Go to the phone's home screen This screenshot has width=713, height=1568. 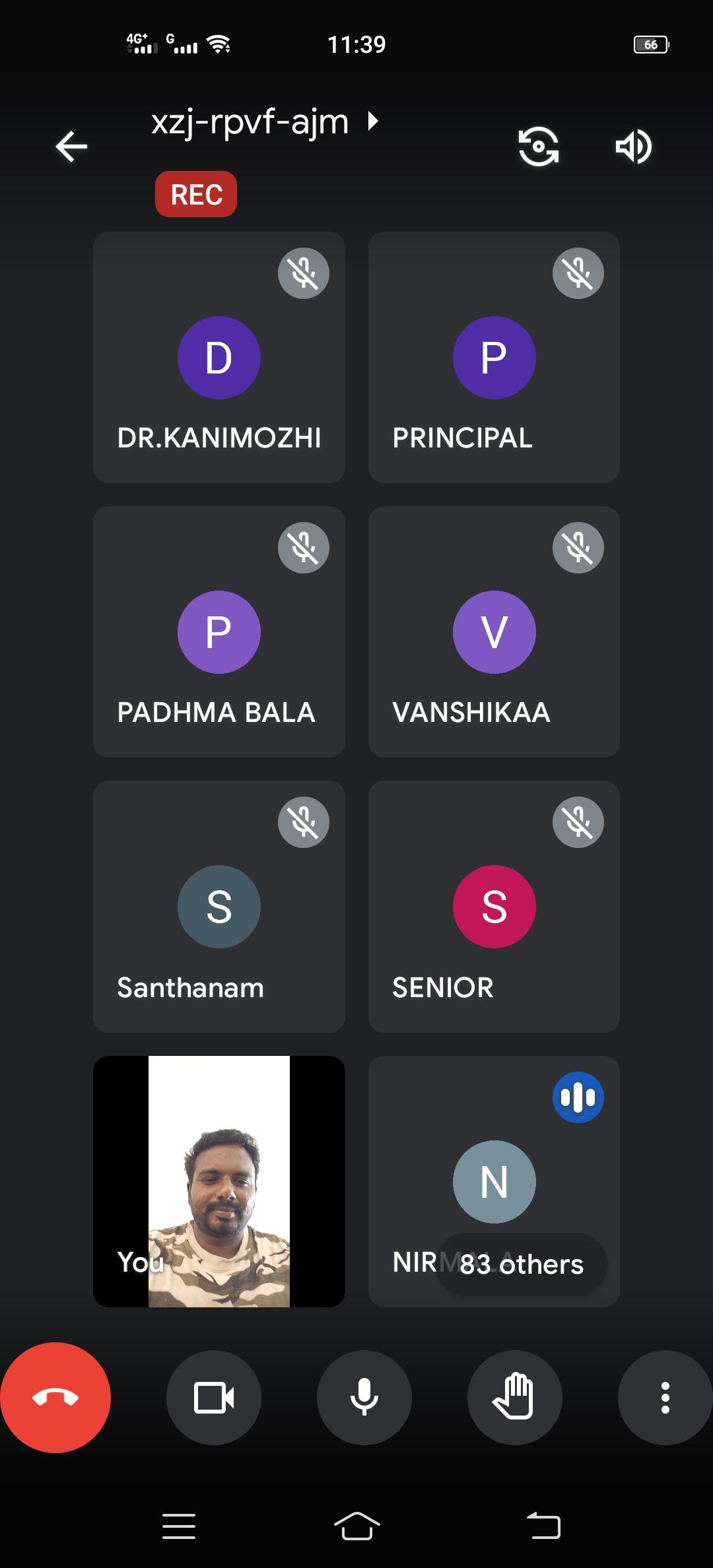click(356, 1526)
